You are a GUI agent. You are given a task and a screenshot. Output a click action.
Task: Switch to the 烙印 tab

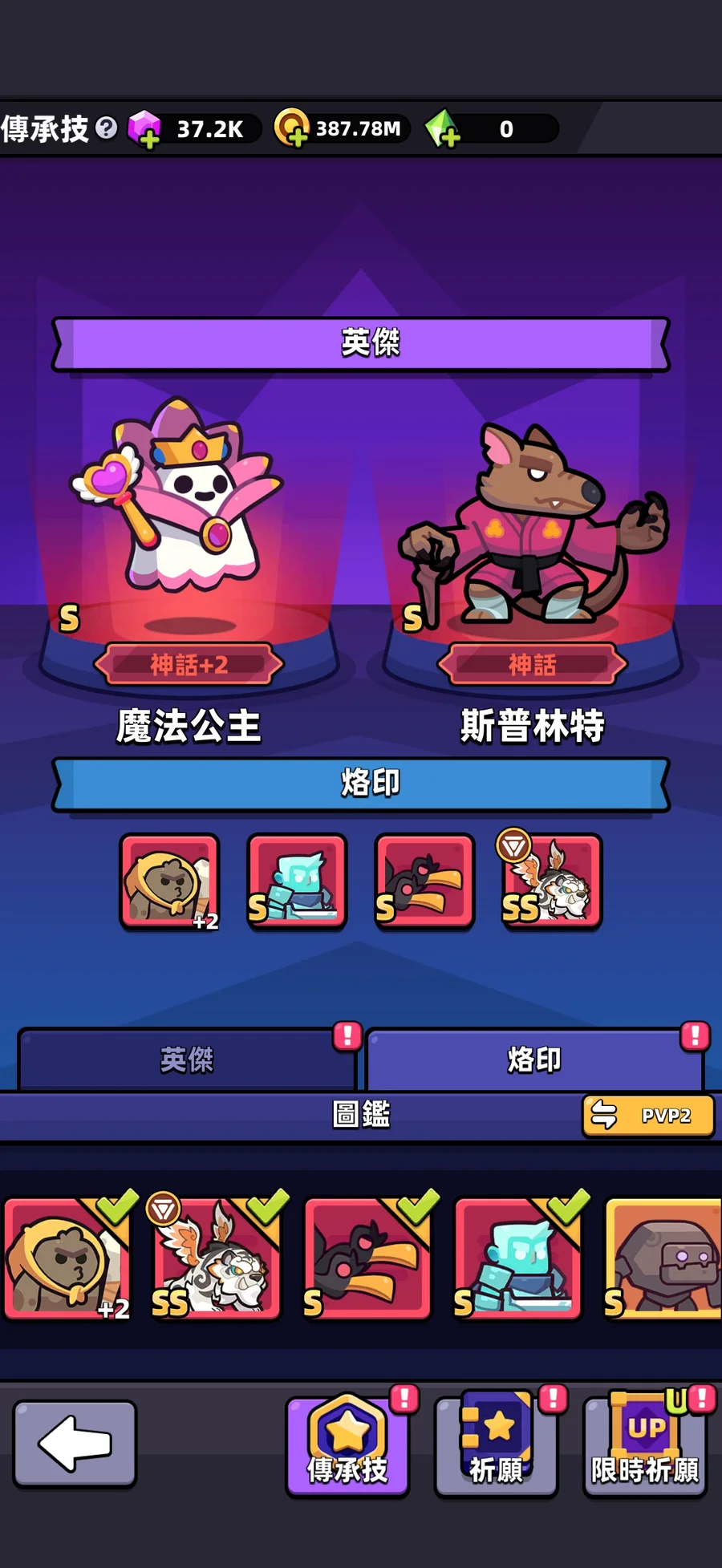534,1060
